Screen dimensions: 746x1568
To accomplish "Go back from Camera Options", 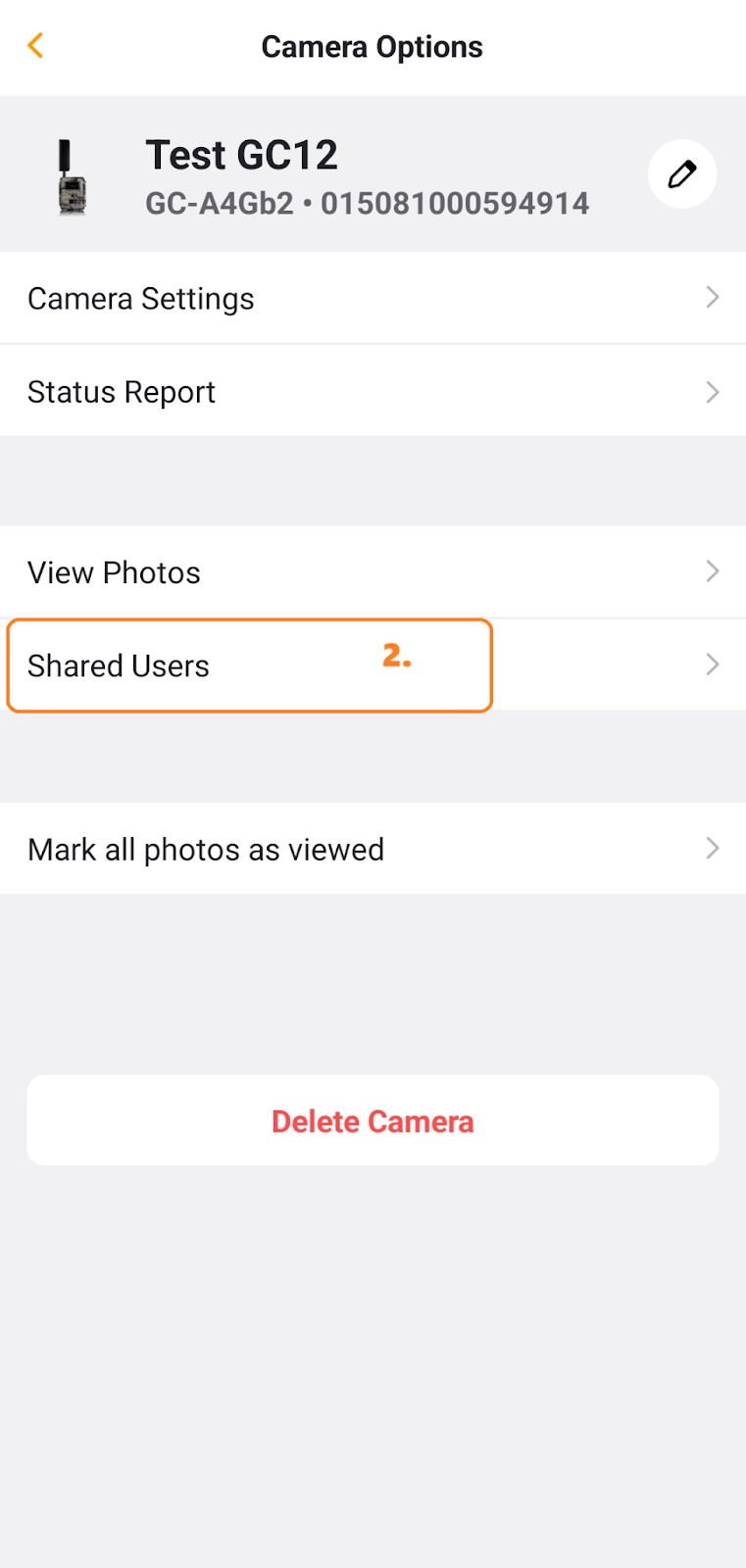I will click(x=35, y=46).
